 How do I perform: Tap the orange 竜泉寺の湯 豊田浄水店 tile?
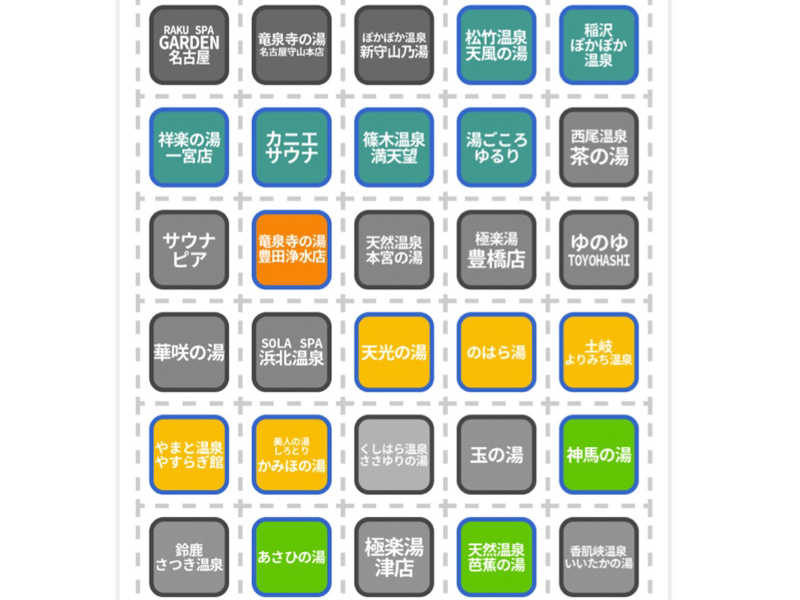pyautogui.click(x=292, y=250)
